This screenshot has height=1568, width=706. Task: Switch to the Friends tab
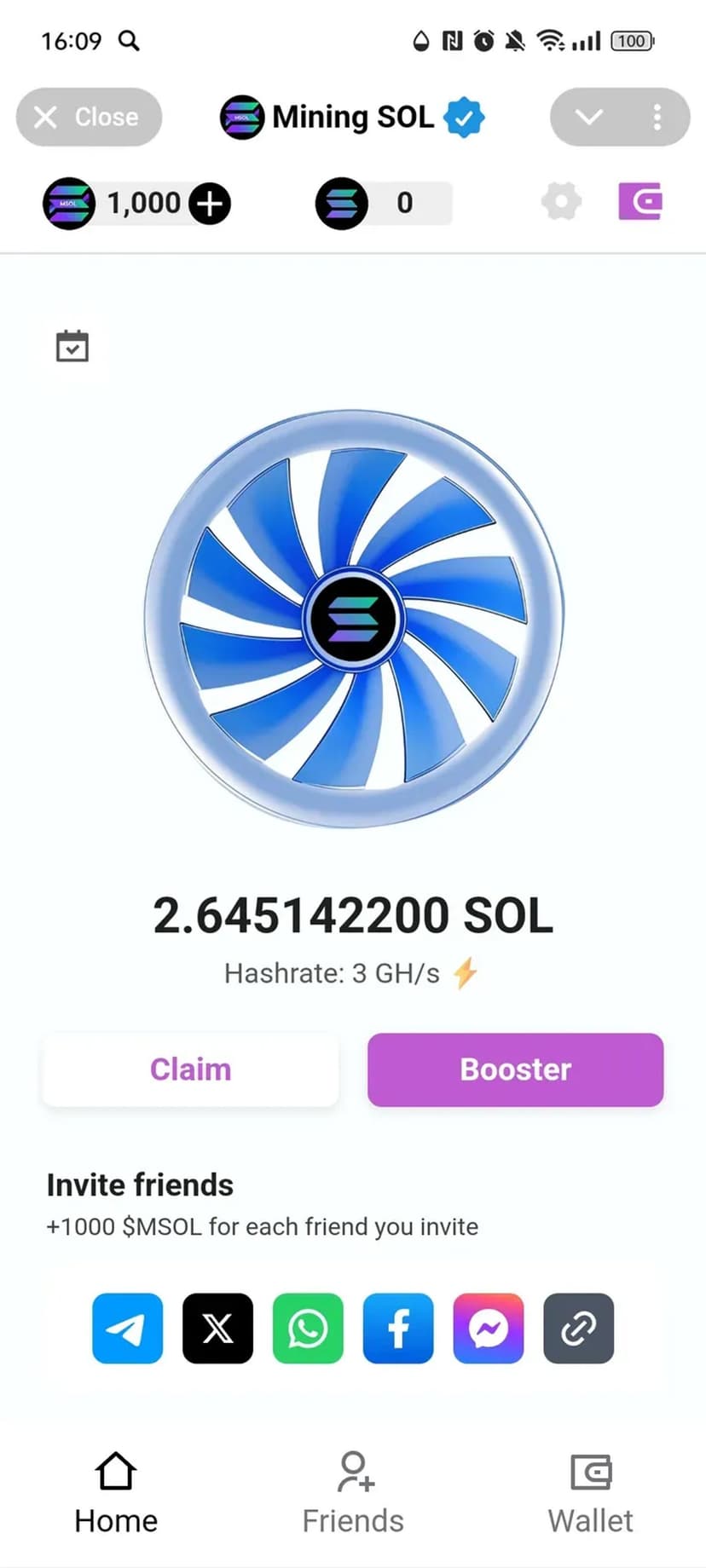353,1493
